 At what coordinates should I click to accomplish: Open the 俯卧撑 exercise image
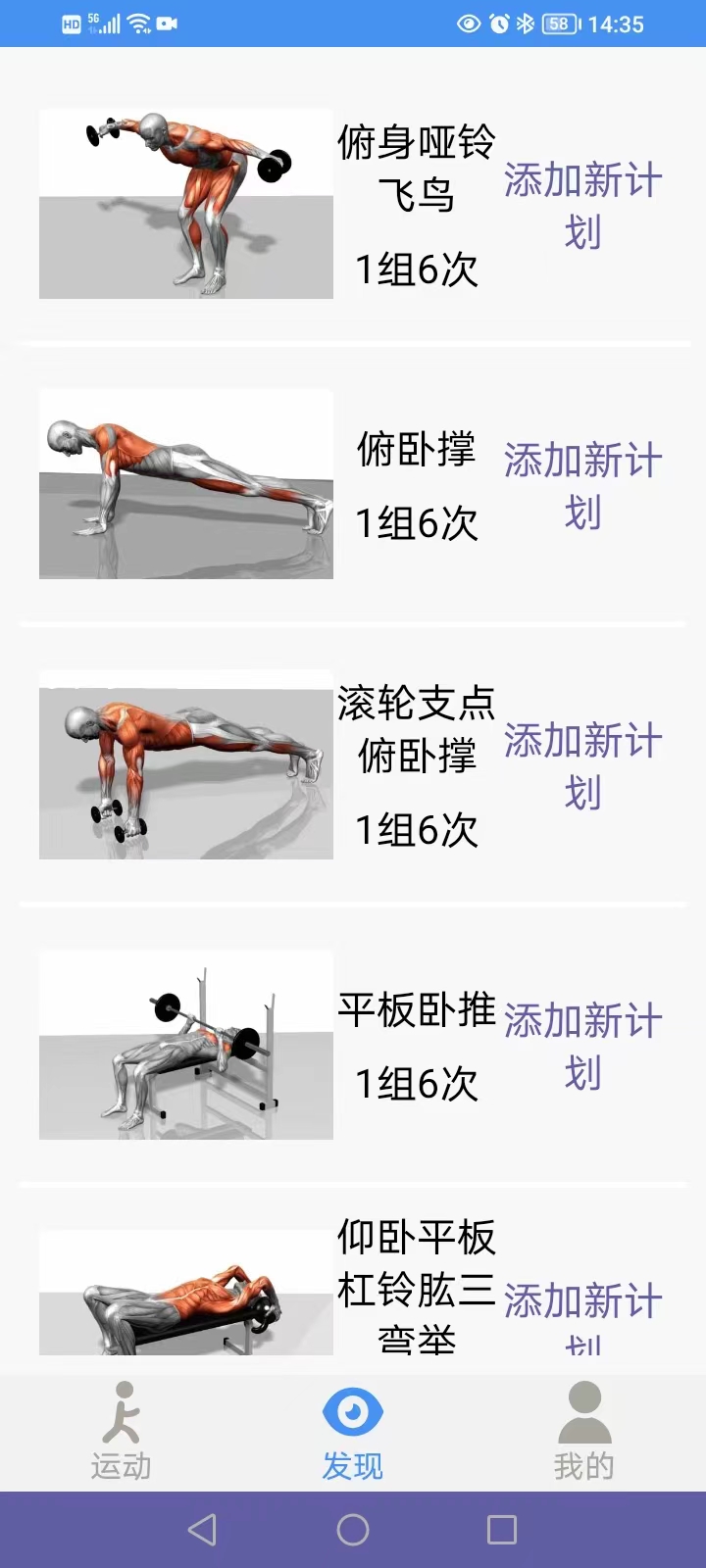[186, 484]
